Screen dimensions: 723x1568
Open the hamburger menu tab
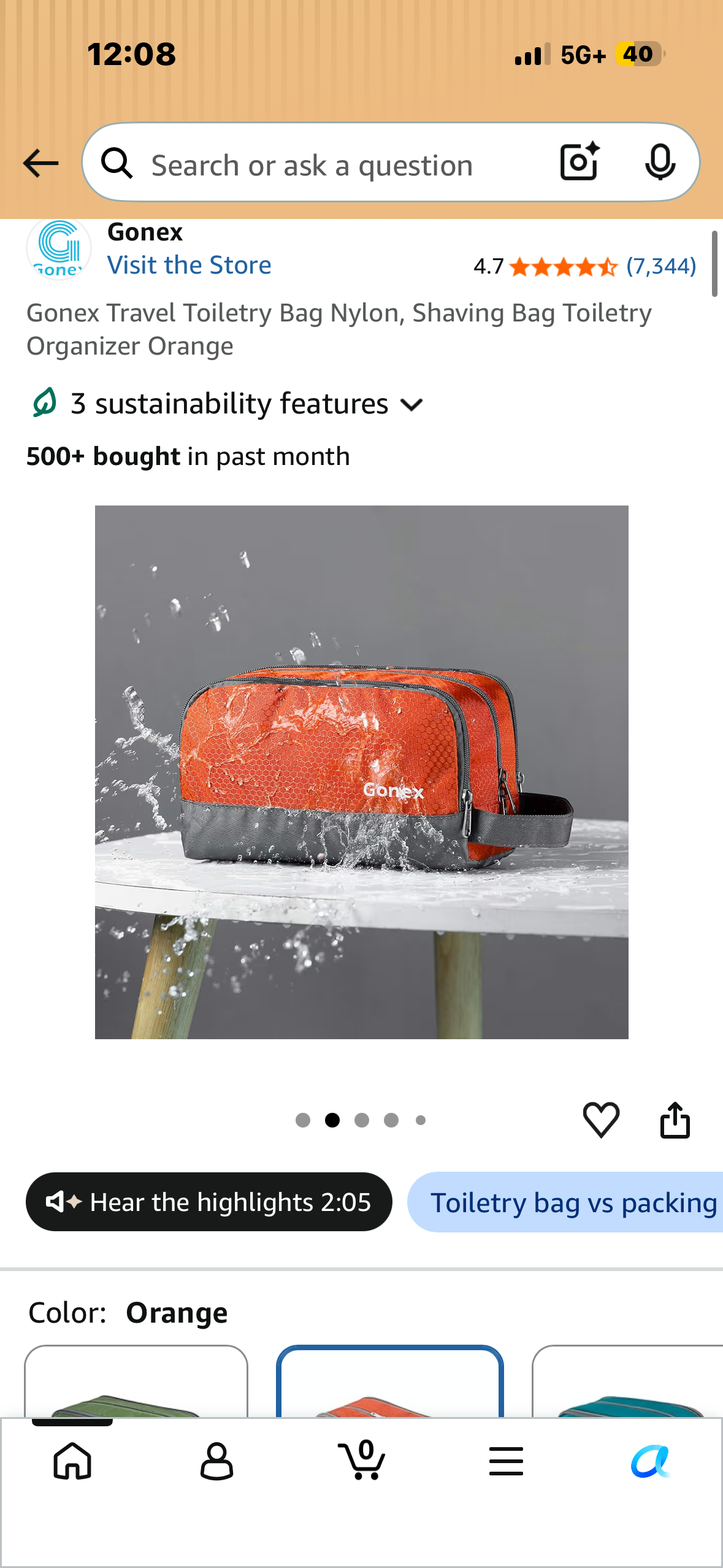tap(507, 1461)
